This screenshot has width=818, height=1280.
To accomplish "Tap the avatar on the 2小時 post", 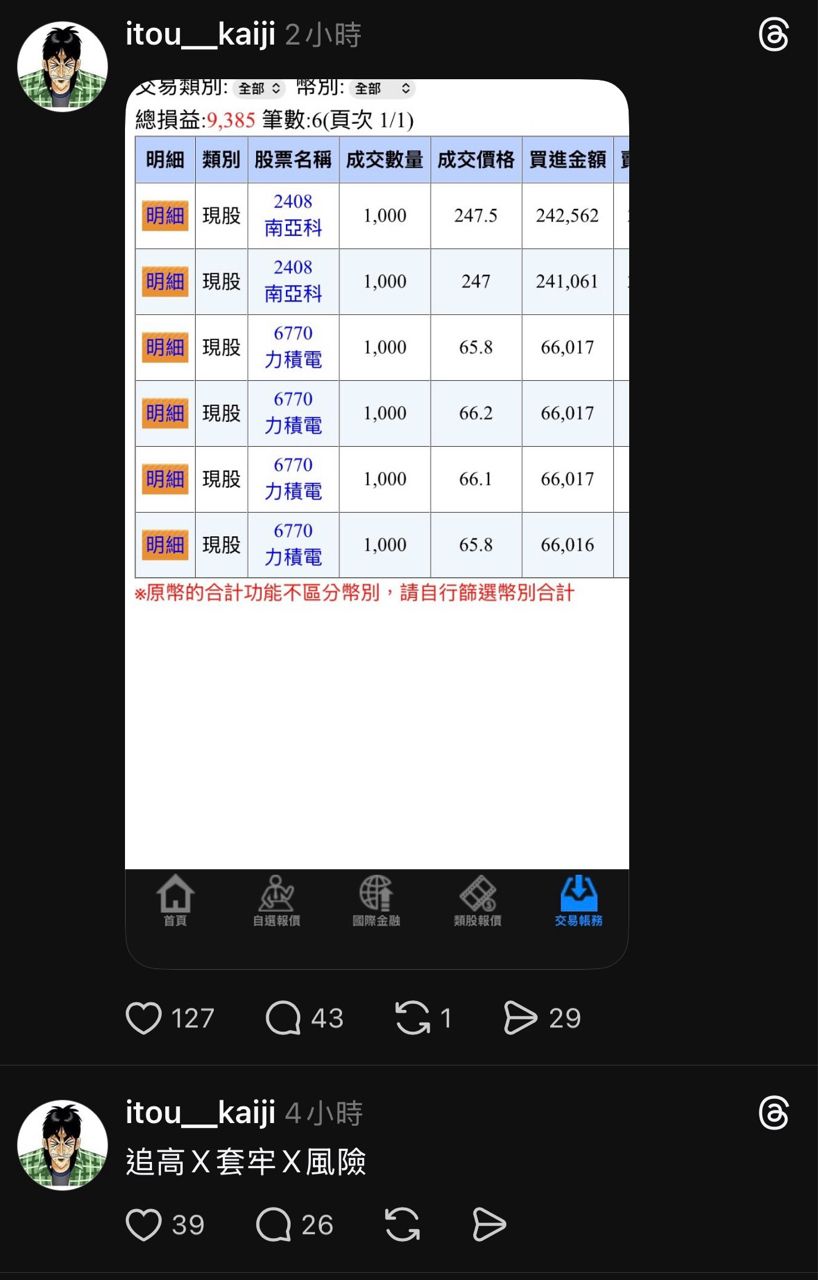I will (x=63, y=66).
